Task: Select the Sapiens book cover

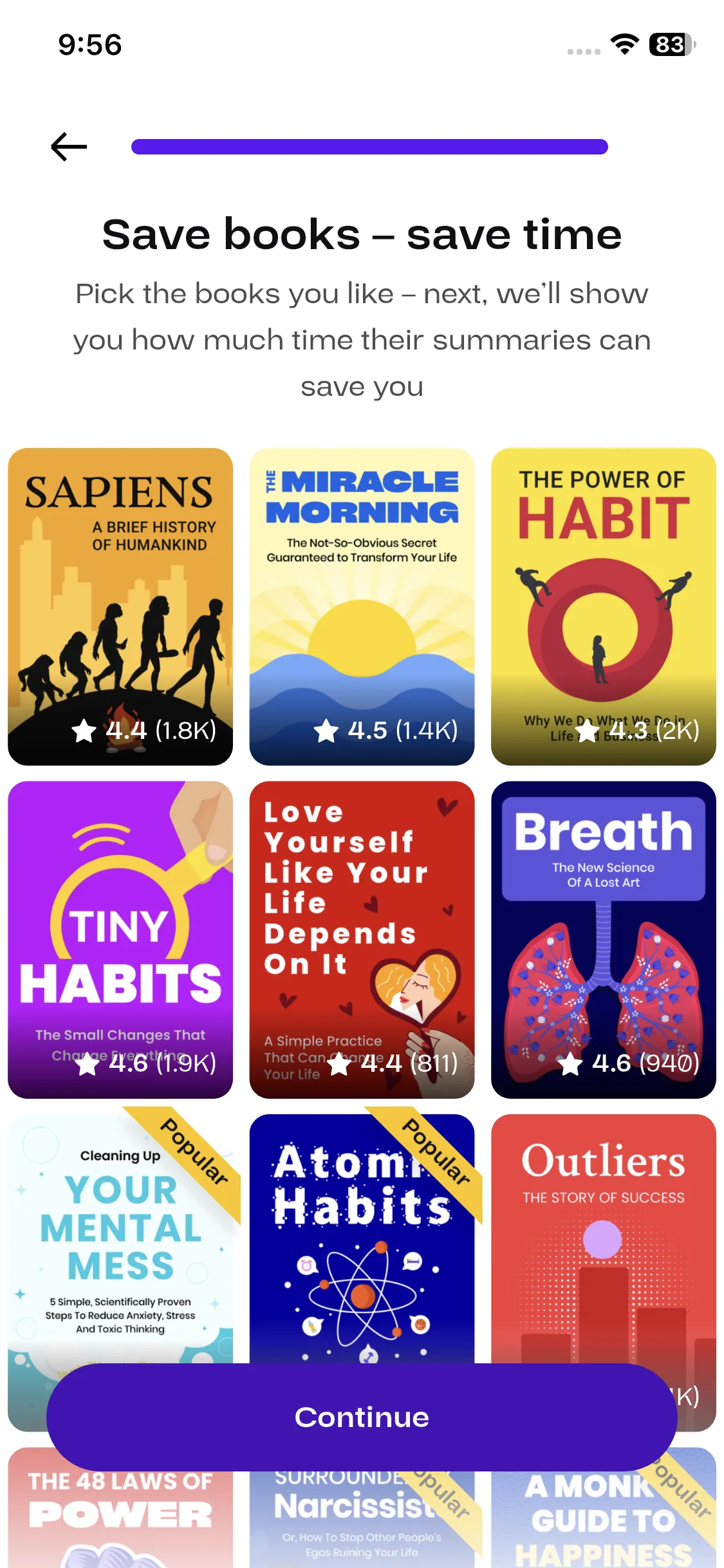Action: point(120,606)
